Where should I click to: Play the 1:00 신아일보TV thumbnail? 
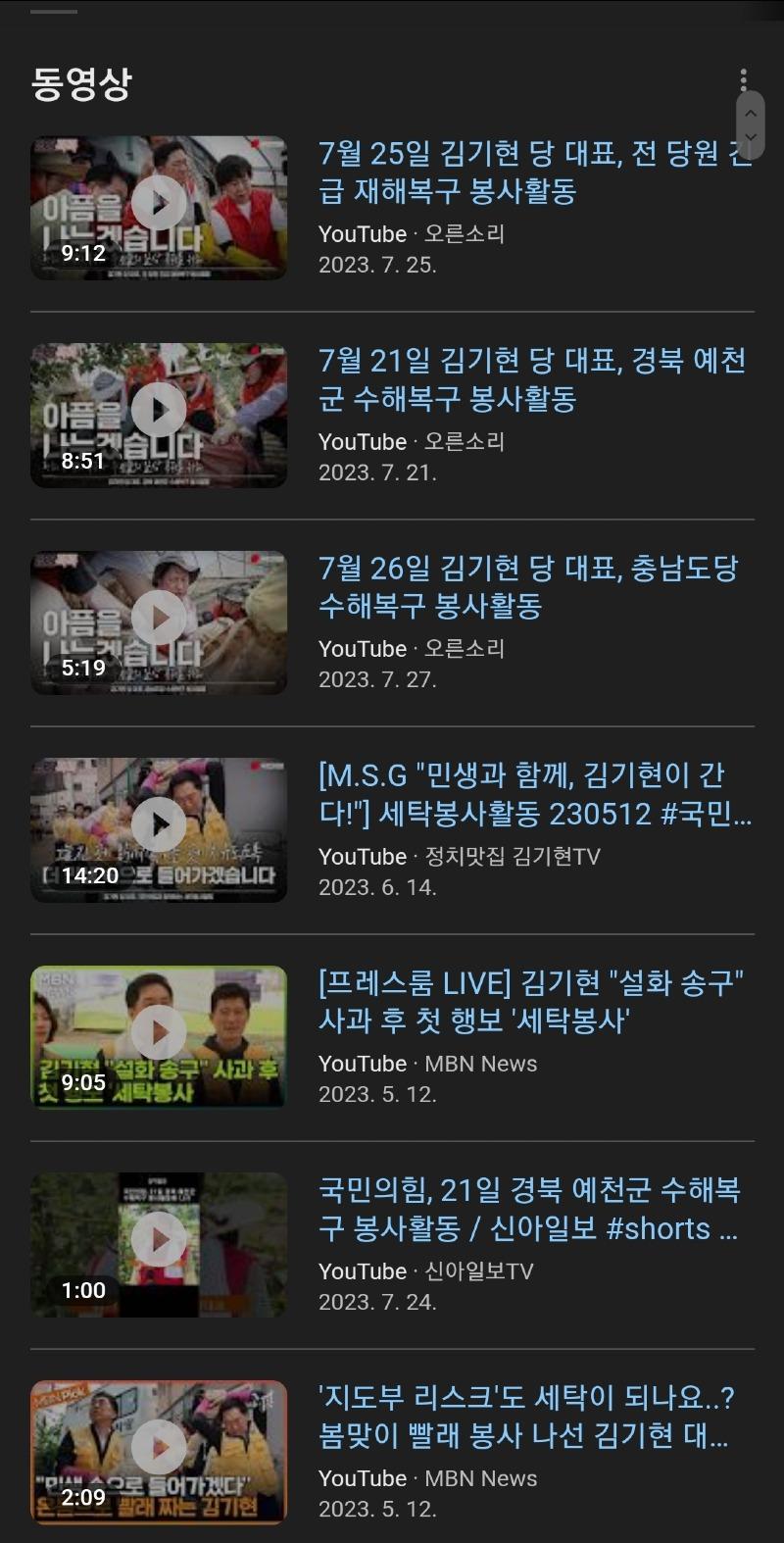[159, 1243]
